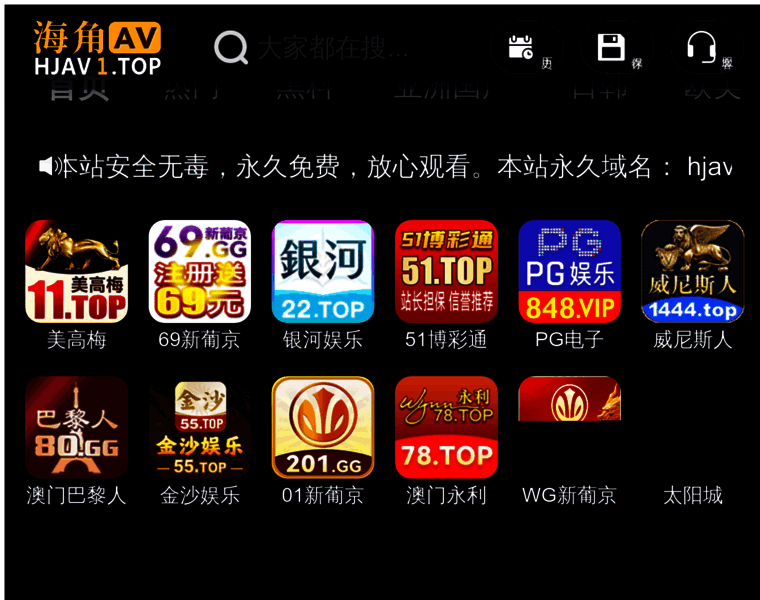The width and height of the screenshot is (760, 600).
Task: Select the 澳门巴黎人 tile
Action: [x=76, y=428]
